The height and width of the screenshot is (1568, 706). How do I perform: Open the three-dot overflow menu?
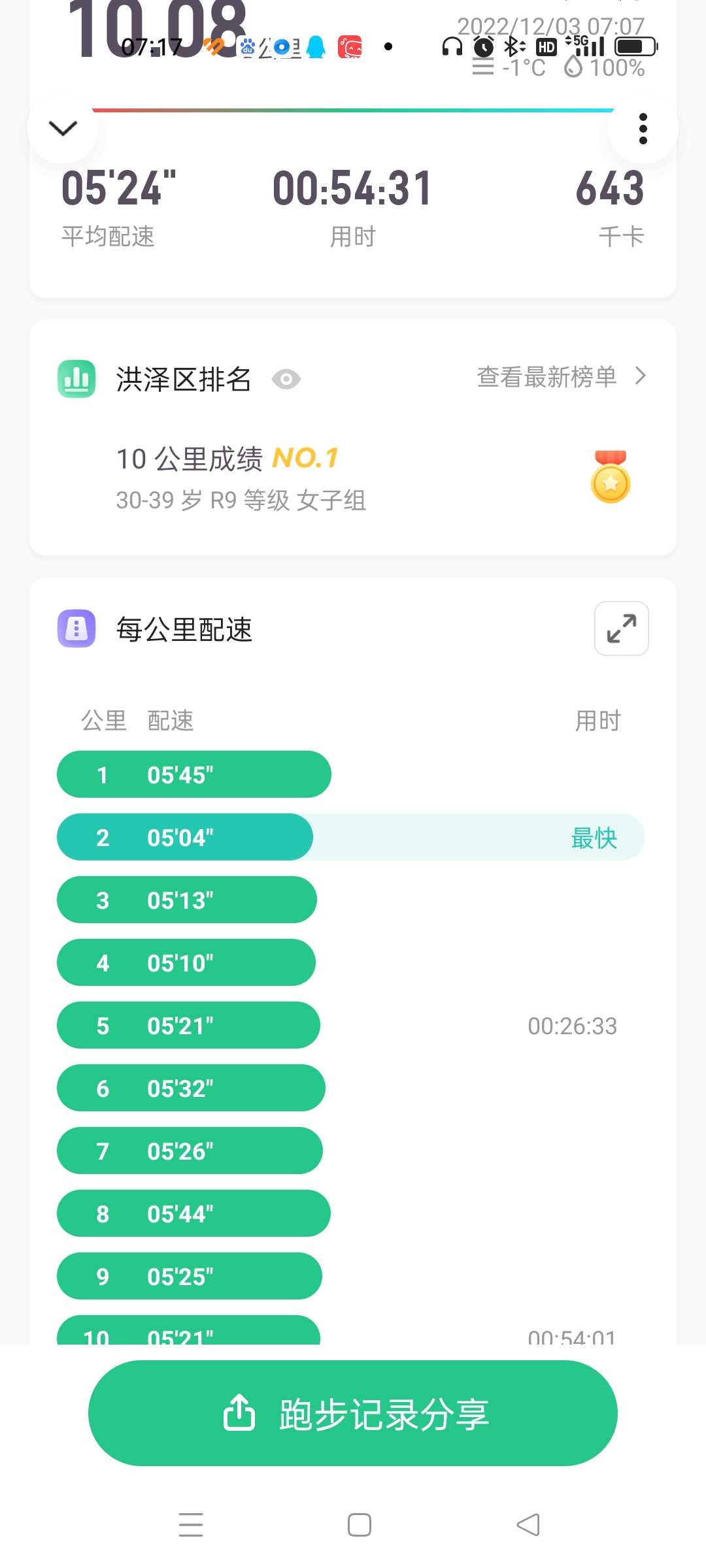click(x=643, y=128)
